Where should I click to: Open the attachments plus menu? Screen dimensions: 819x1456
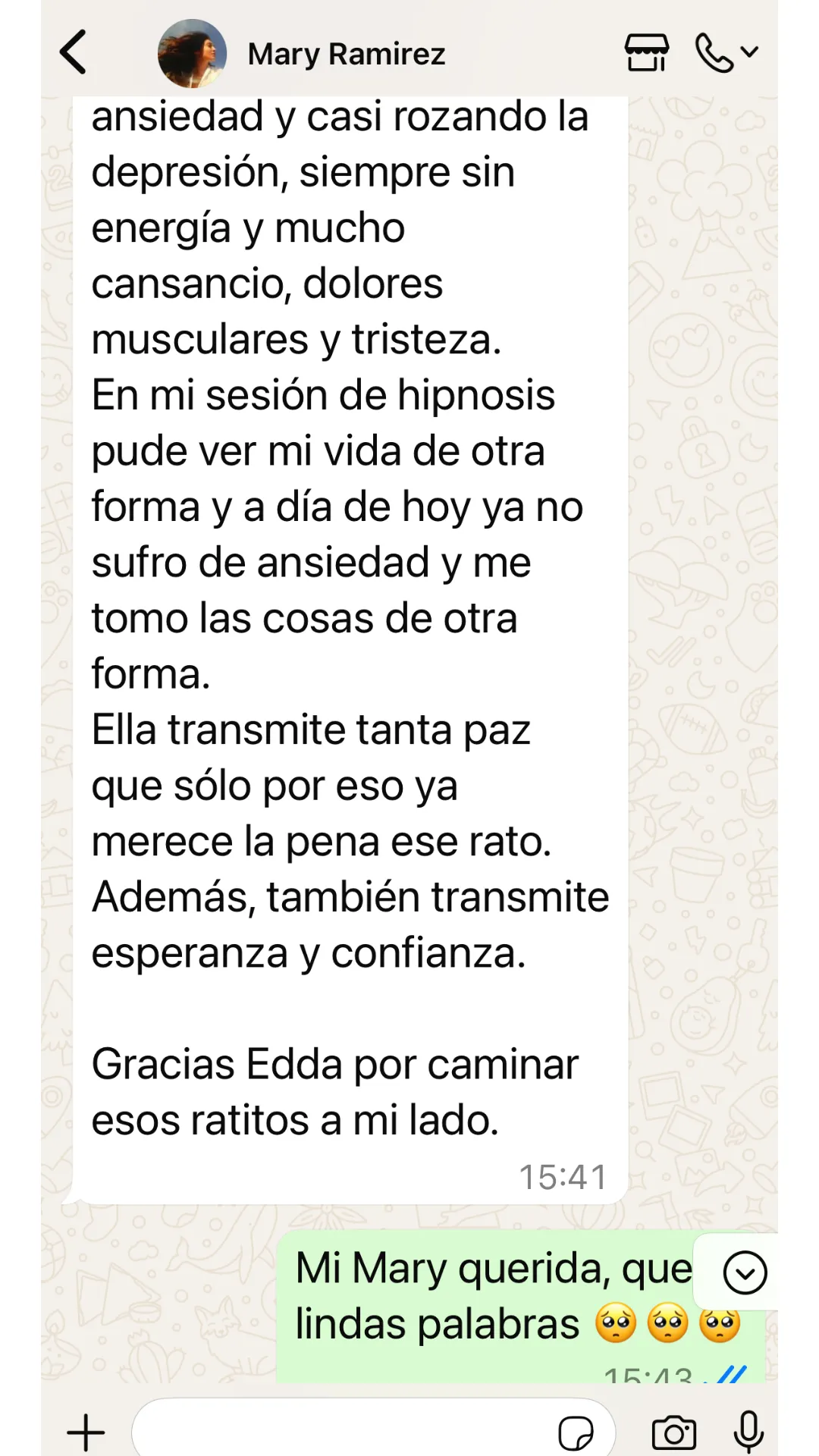[86, 1433]
